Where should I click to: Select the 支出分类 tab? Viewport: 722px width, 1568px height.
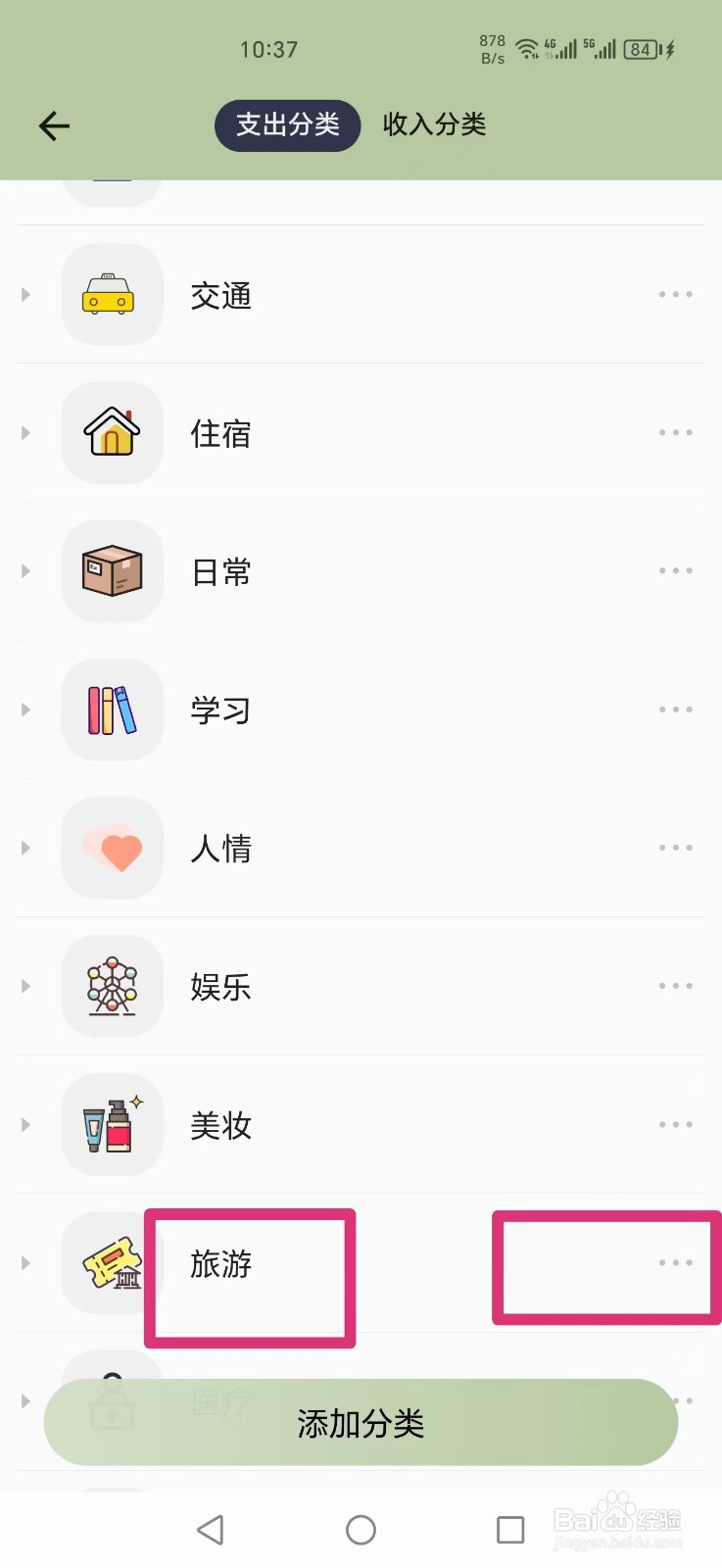tap(287, 124)
